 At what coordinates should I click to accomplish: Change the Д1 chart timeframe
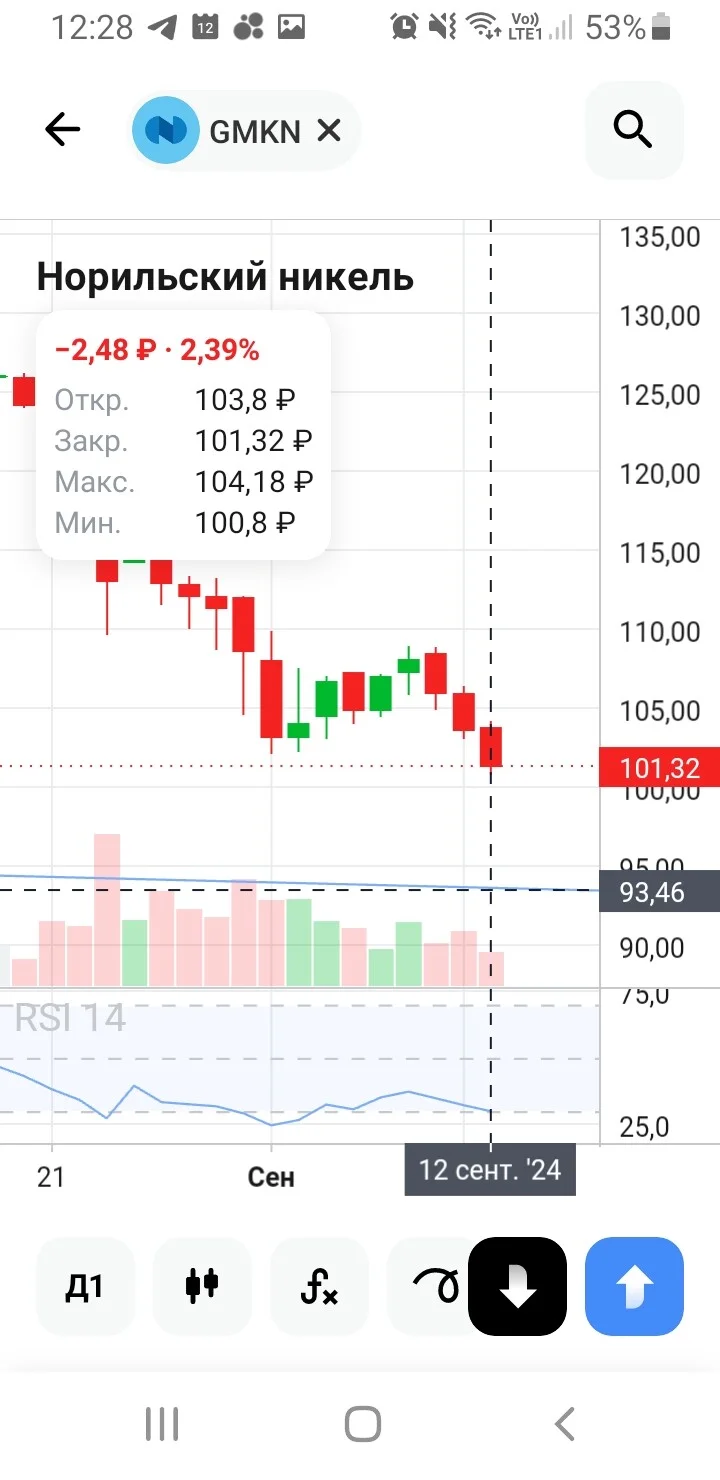click(85, 1287)
